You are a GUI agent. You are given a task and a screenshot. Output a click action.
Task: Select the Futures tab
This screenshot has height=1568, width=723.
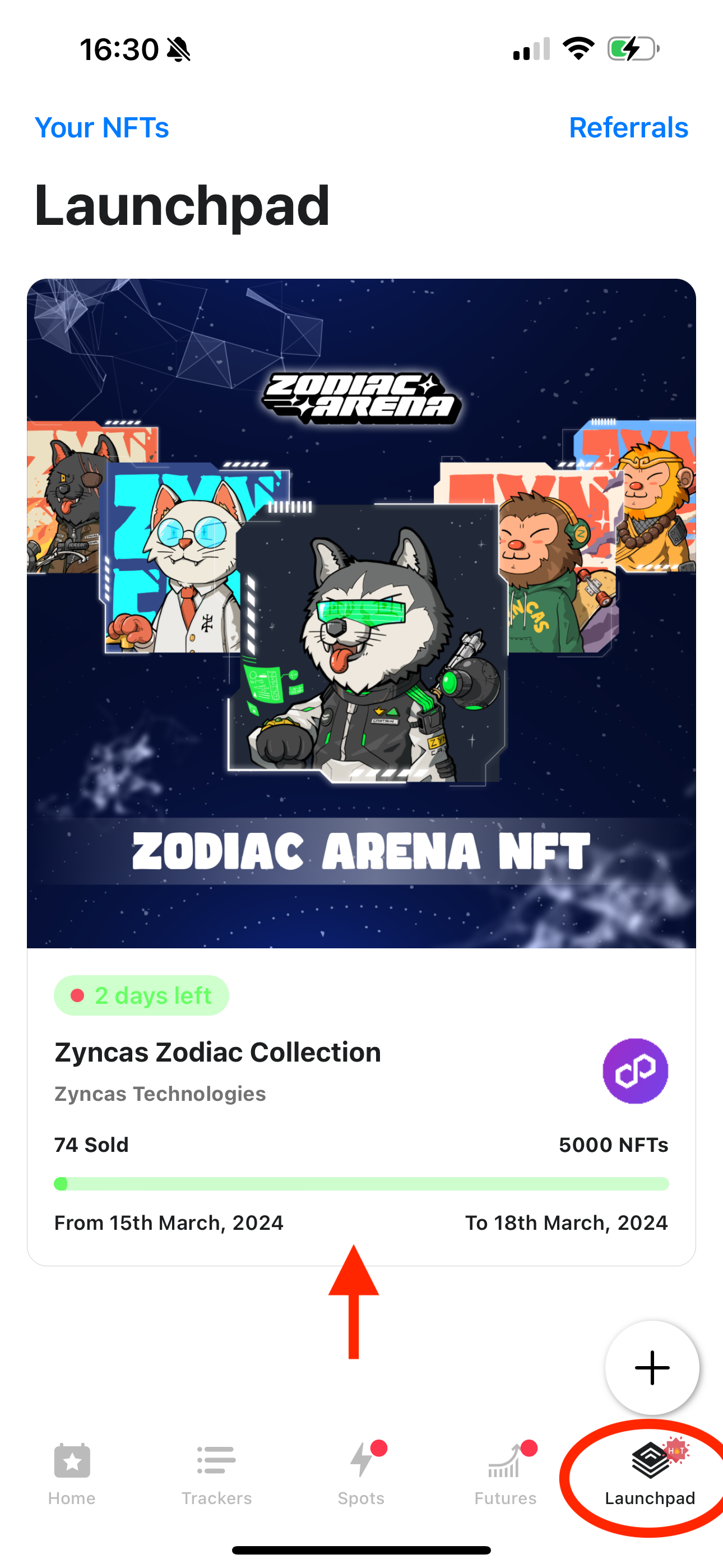(505, 1473)
